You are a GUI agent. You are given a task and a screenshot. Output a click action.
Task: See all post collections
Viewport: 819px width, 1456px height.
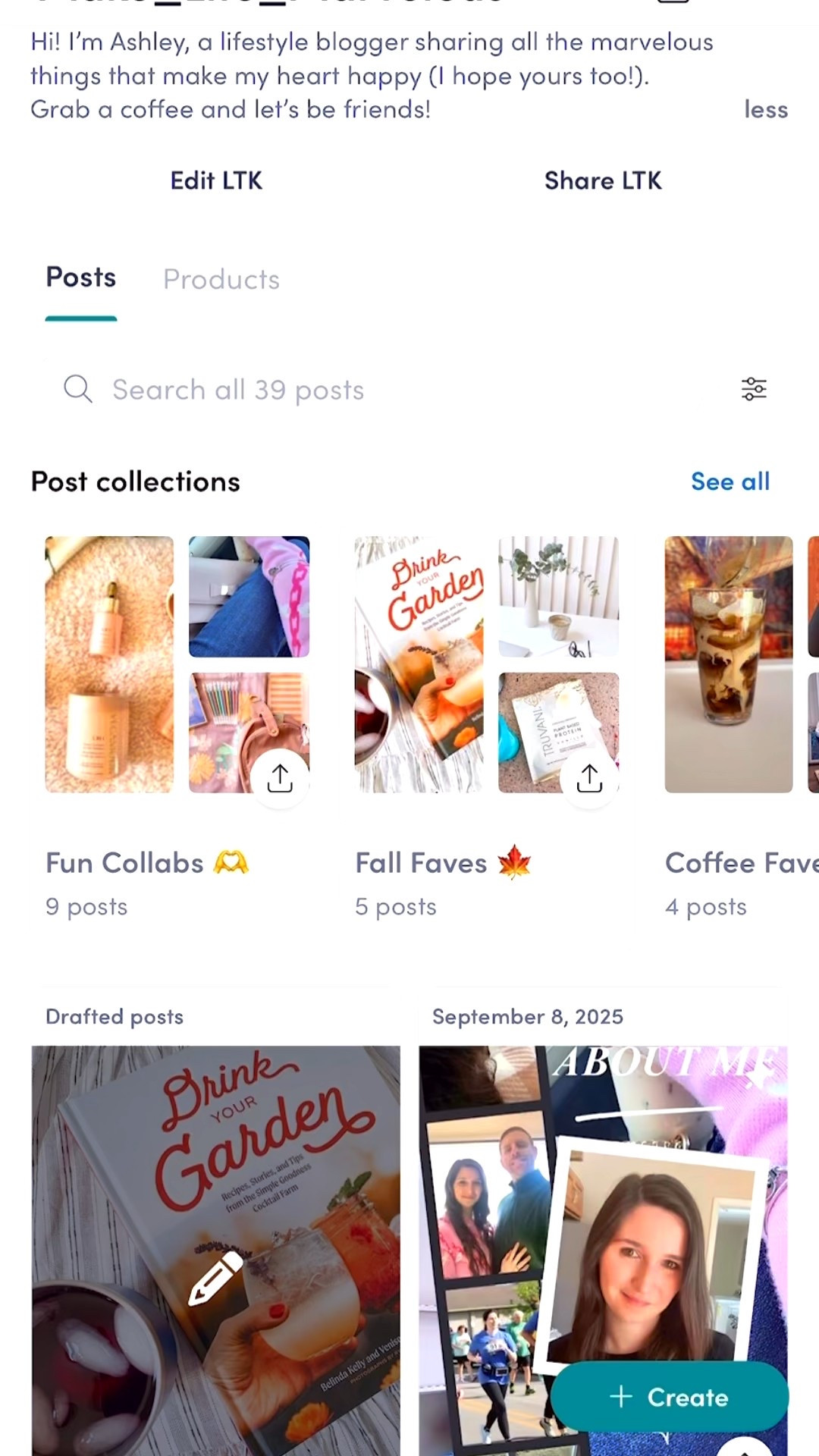[x=730, y=482]
